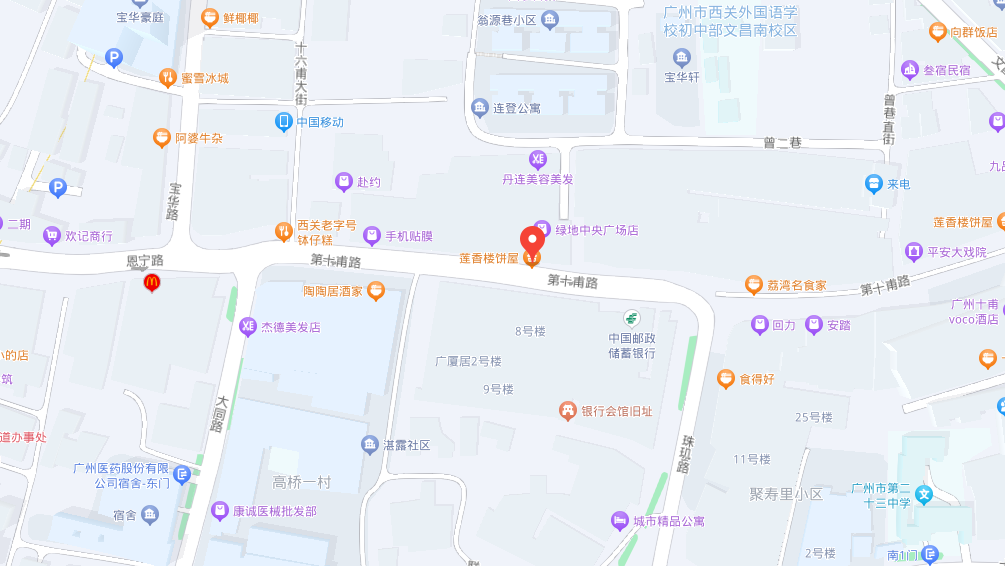Screen dimensions: 1005x566
Task: Select the 蜜雪冰城 marker
Action: [168, 77]
